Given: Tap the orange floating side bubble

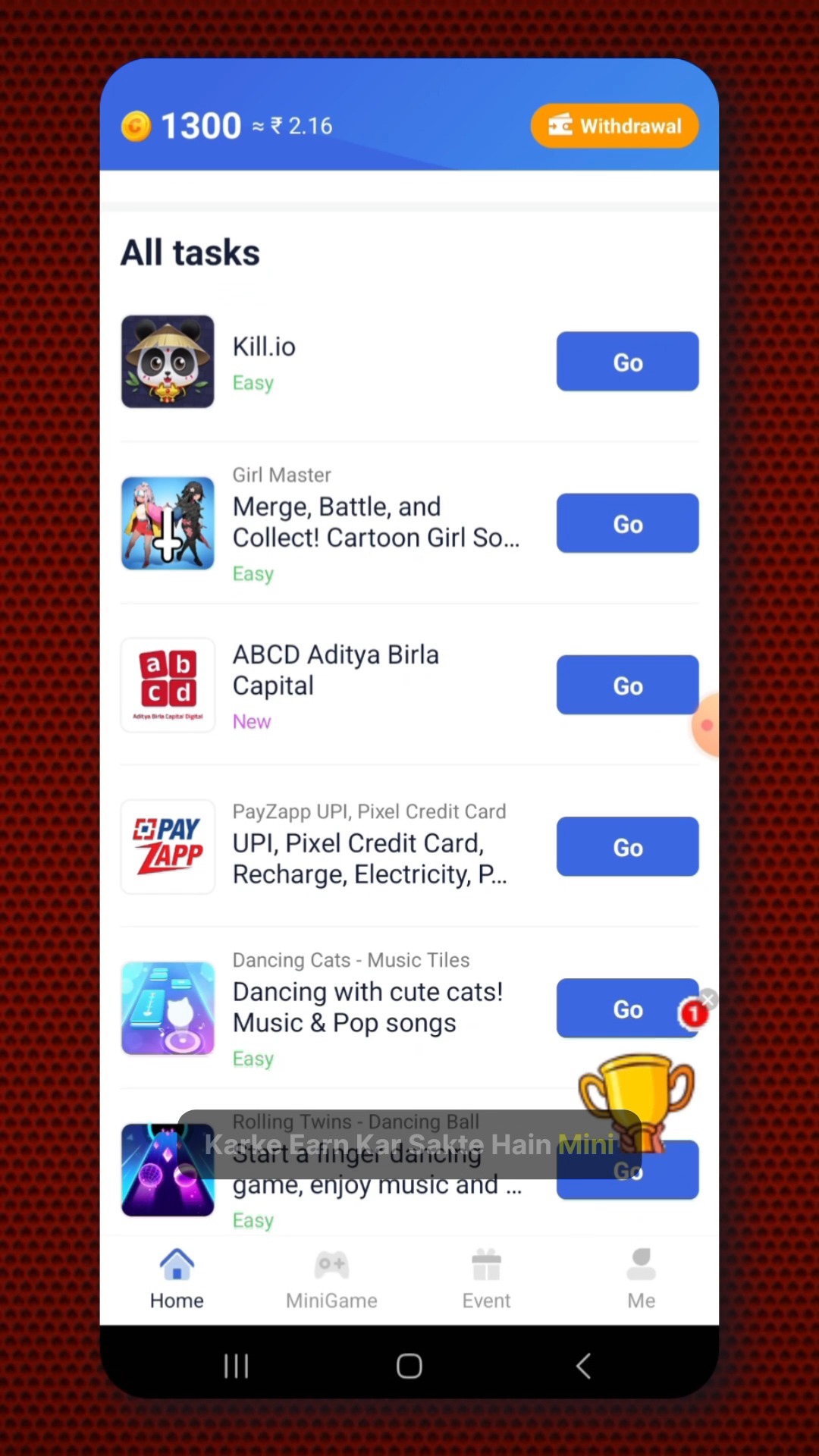Looking at the screenshot, I should tap(706, 726).
